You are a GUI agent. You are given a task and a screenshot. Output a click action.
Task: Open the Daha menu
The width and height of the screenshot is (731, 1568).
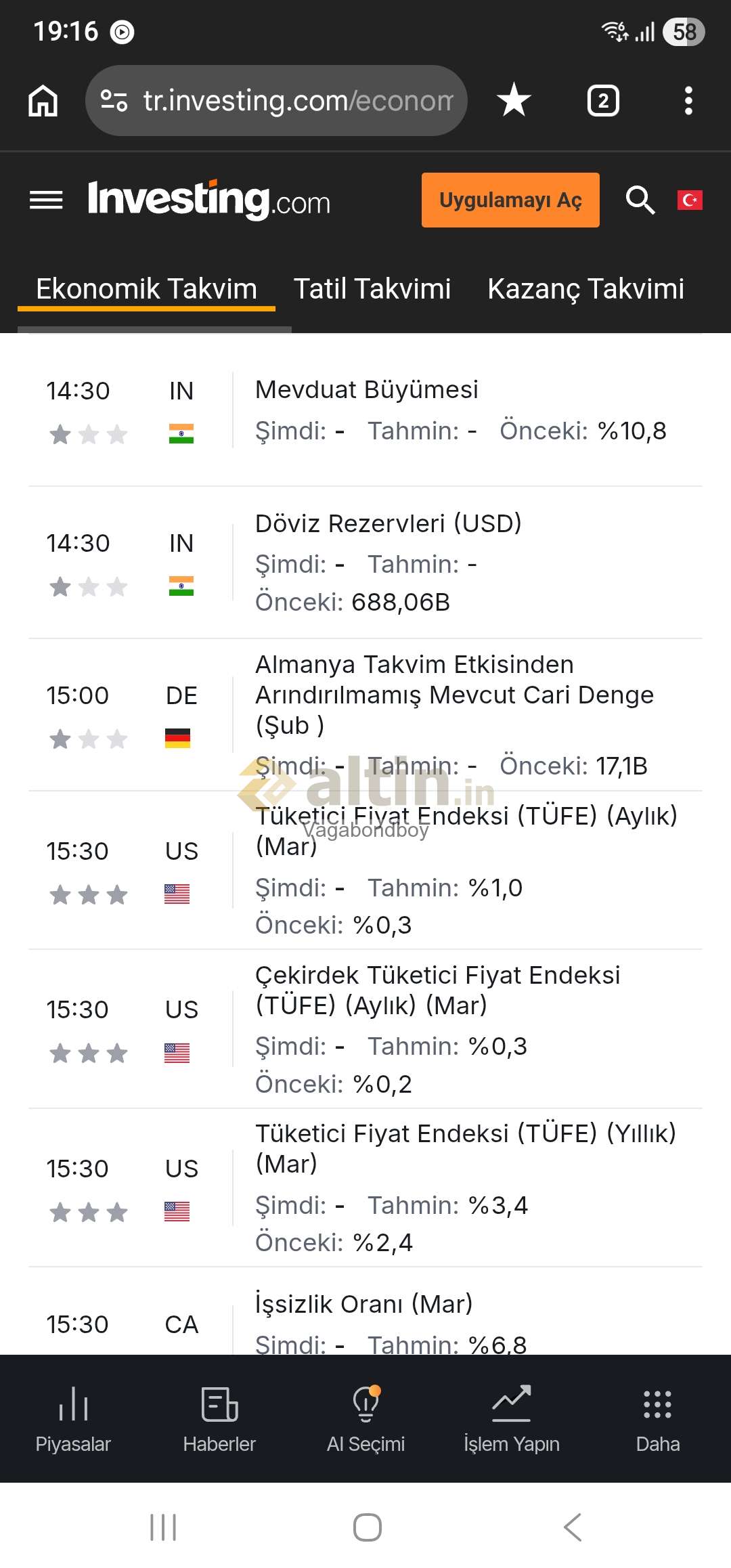pos(657,1420)
